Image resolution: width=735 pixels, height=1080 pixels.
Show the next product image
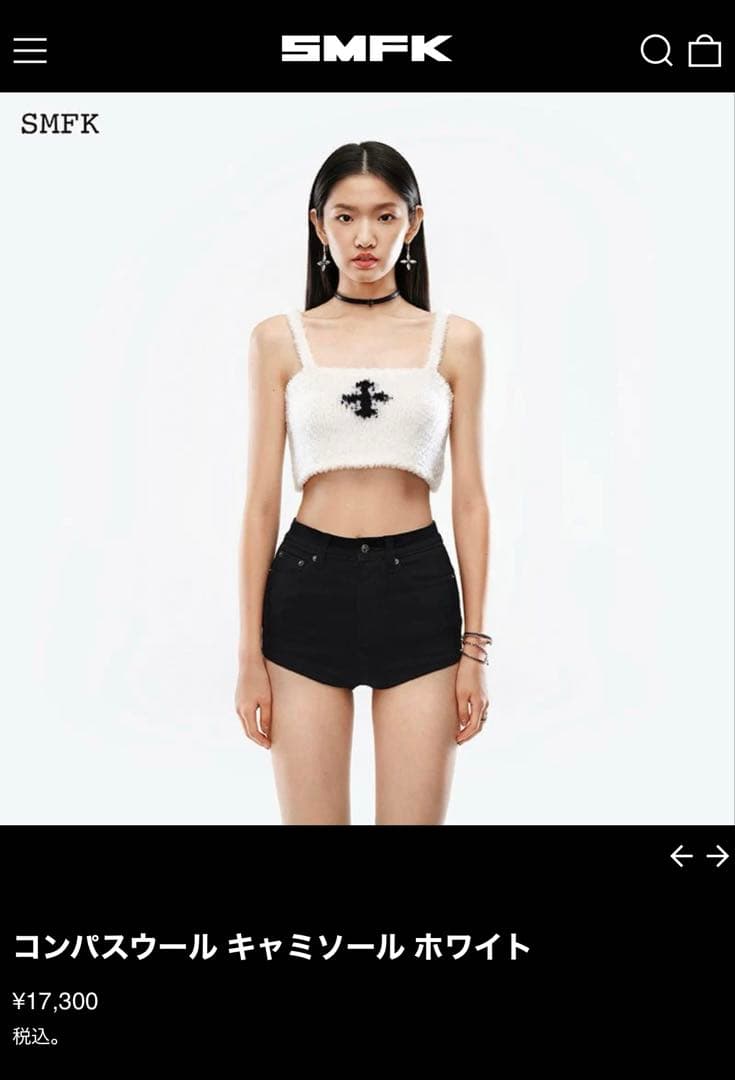(718, 856)
